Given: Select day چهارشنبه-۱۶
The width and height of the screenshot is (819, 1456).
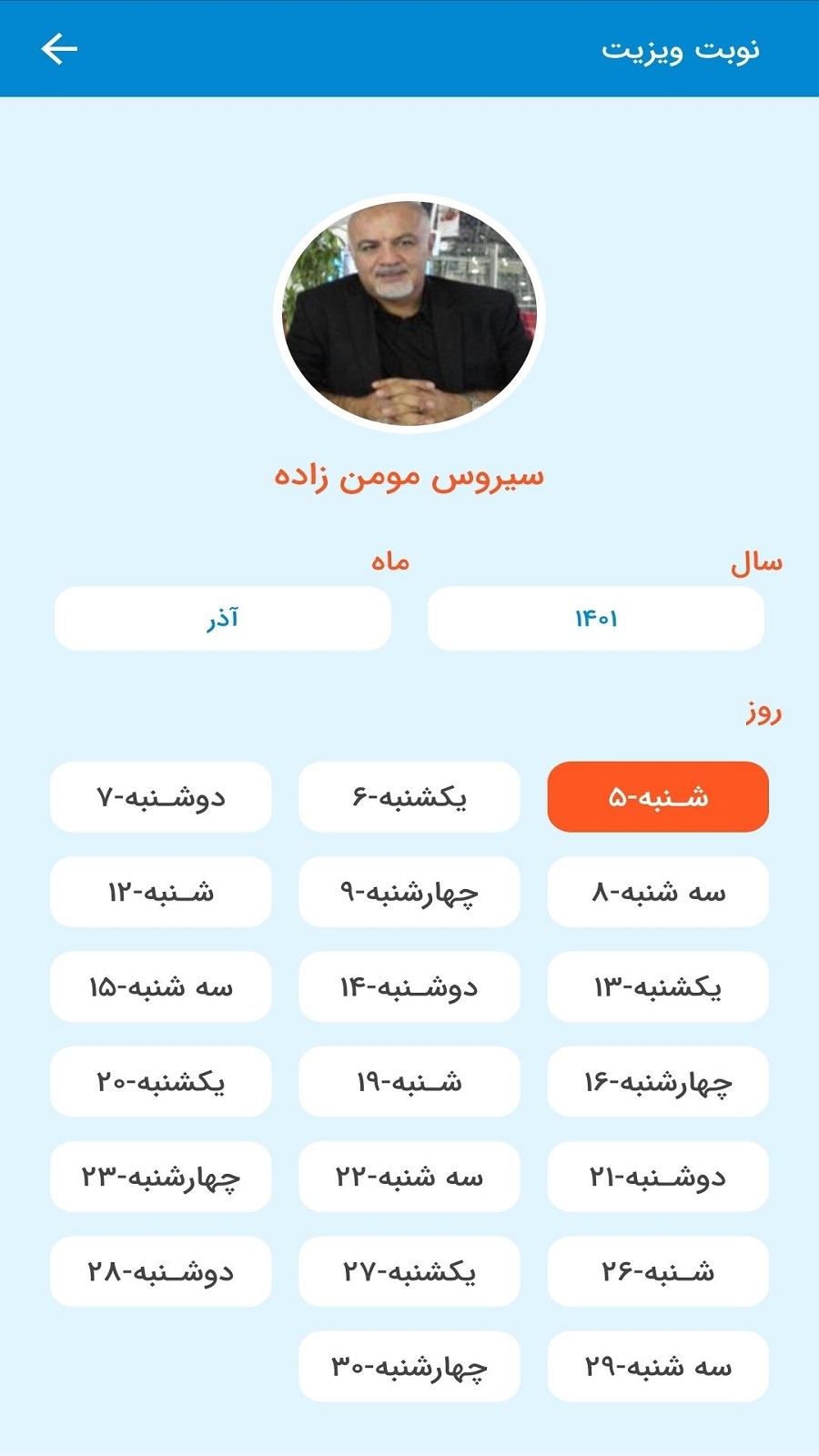Looking at the screenshot, I should 657,1082.
